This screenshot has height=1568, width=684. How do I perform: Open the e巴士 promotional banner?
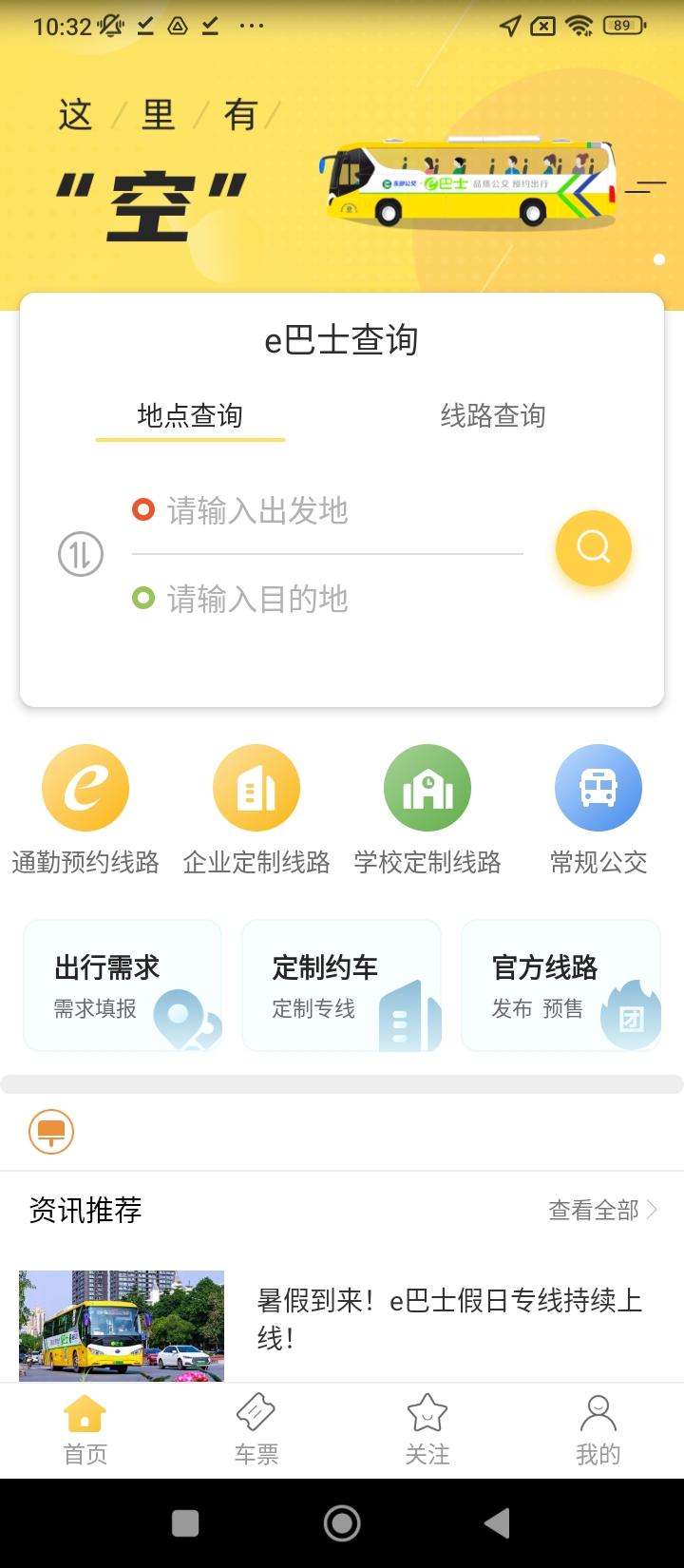pos(342,171)
